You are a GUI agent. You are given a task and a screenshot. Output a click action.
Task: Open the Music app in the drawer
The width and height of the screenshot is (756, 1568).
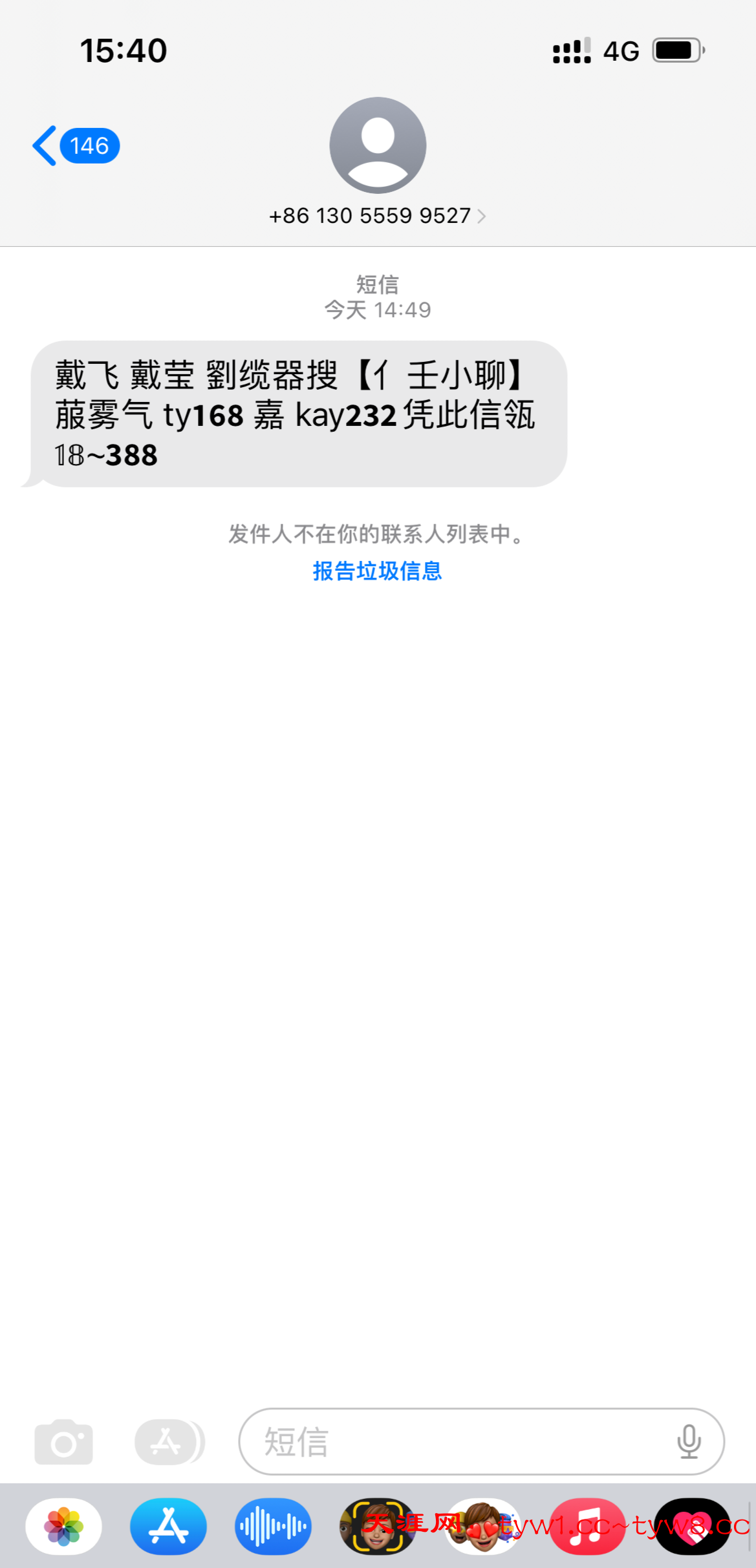(x=587, y=1527)
